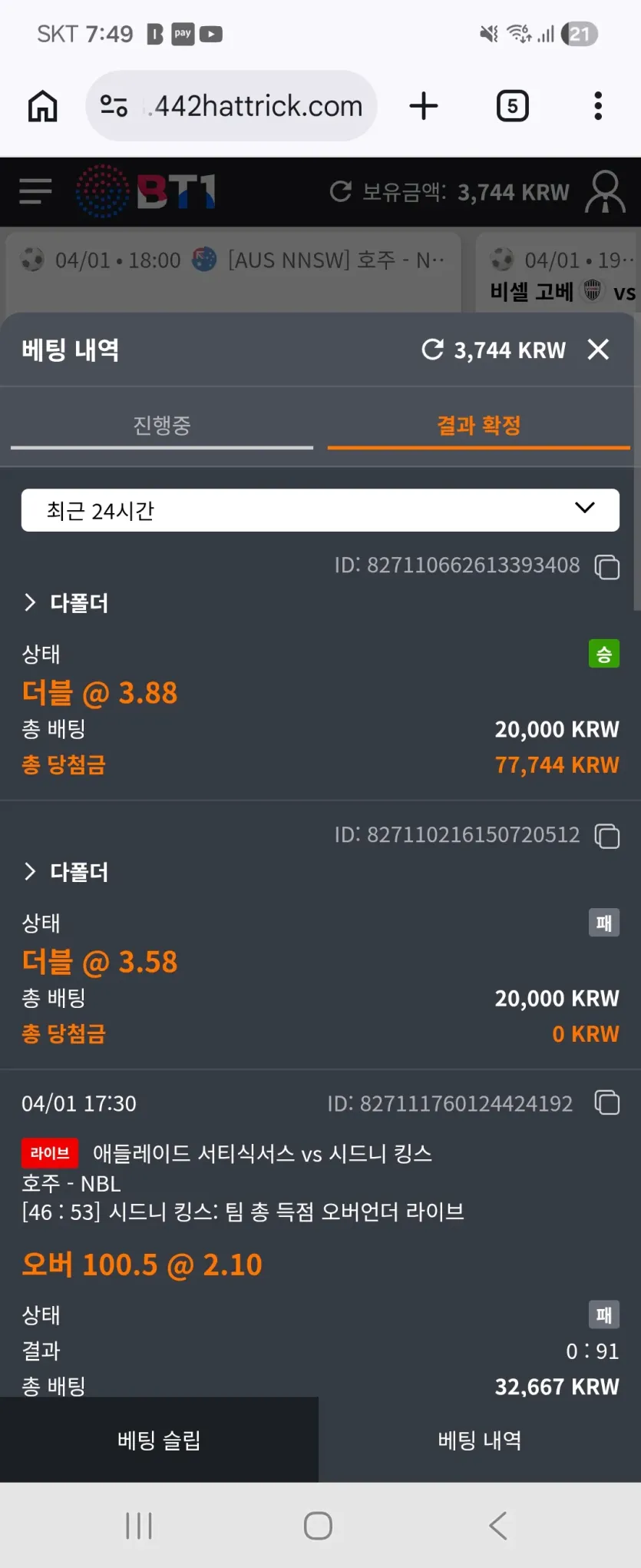The image size is (641, 1568).
Task: Open the browser overflow menu
Action: 598,106
